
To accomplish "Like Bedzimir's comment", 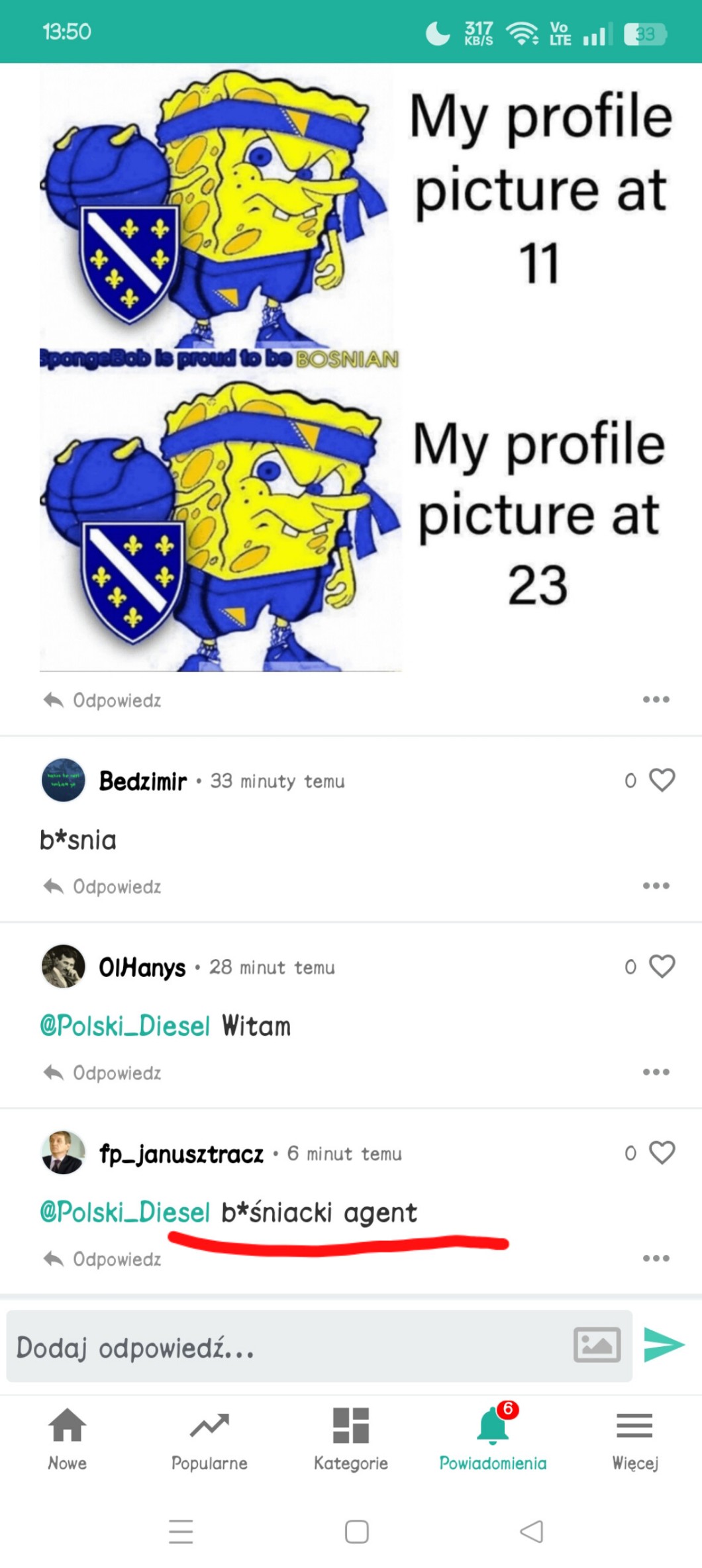I will pos(662,780).
